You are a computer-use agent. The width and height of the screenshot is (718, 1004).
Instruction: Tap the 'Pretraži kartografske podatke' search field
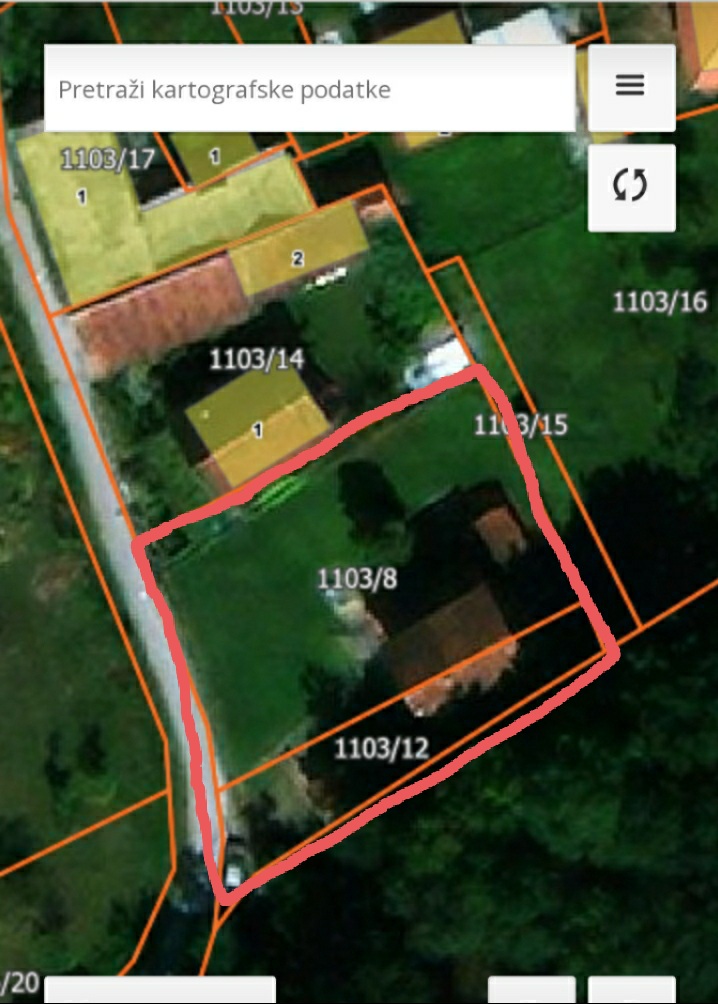[309, 89]
